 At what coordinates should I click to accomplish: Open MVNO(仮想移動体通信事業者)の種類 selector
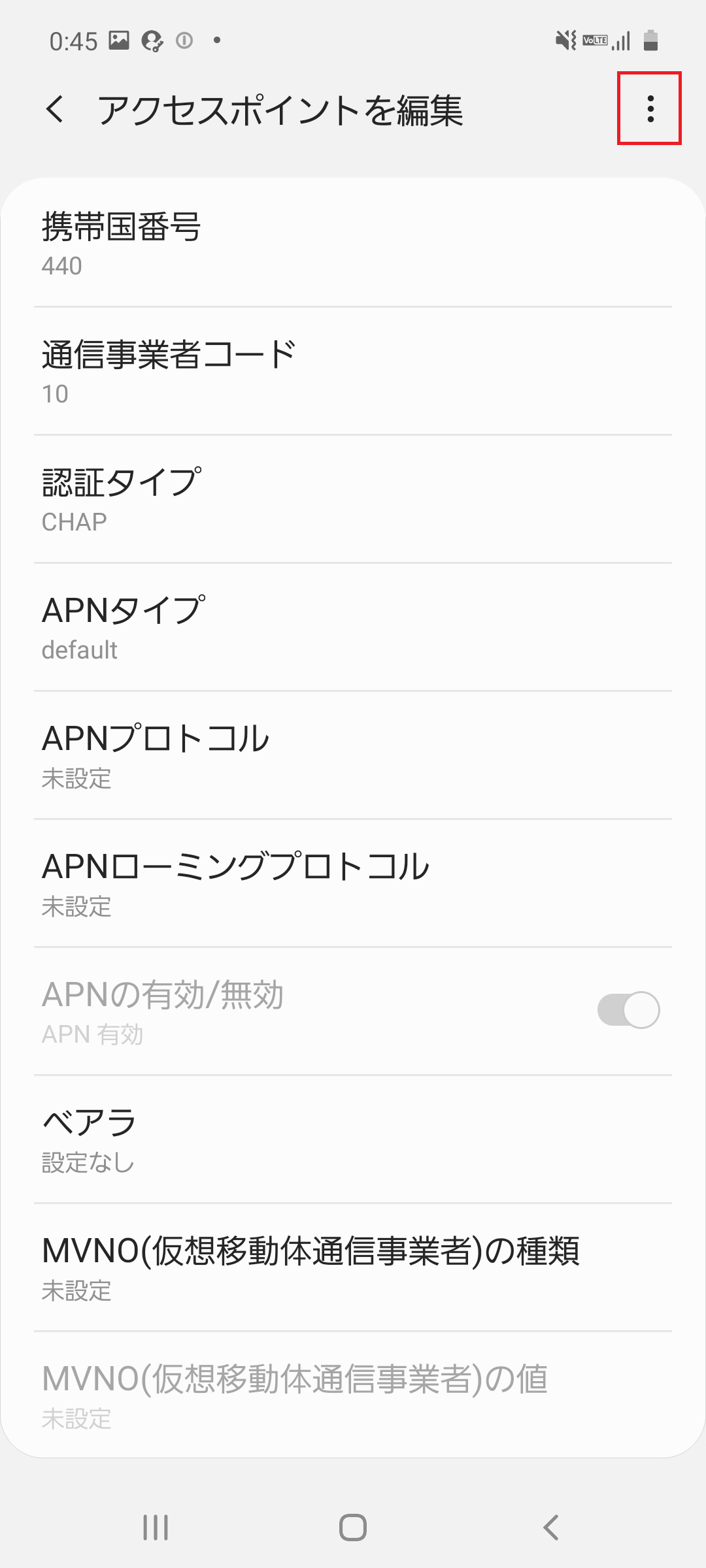pos(353,1267)
